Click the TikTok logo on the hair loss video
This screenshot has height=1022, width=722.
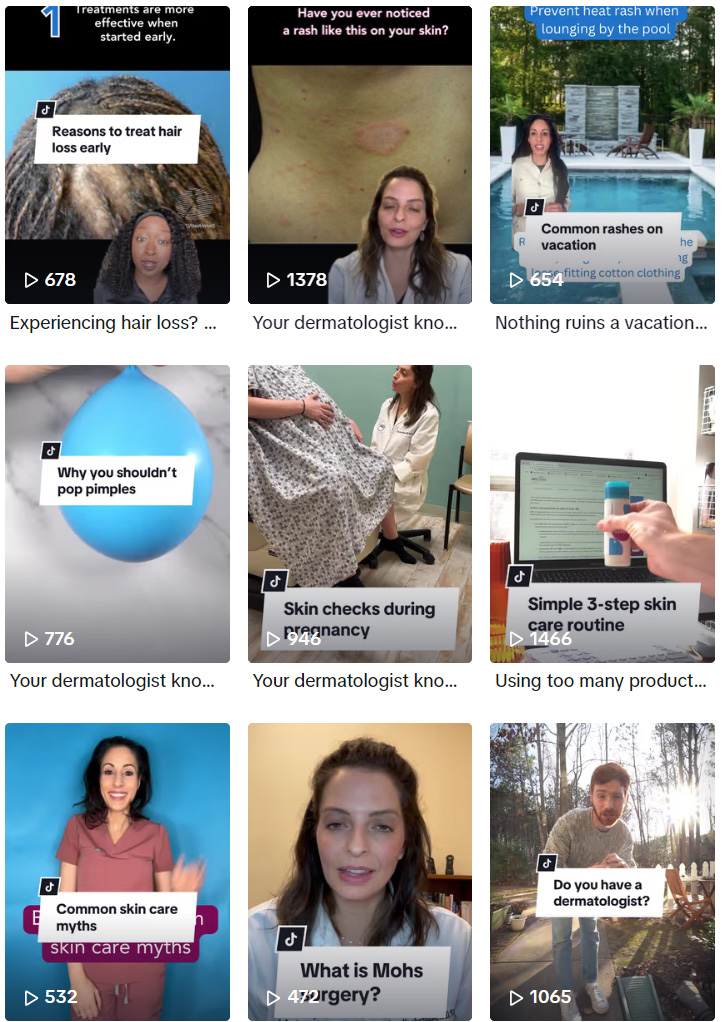tap(46, 109)
